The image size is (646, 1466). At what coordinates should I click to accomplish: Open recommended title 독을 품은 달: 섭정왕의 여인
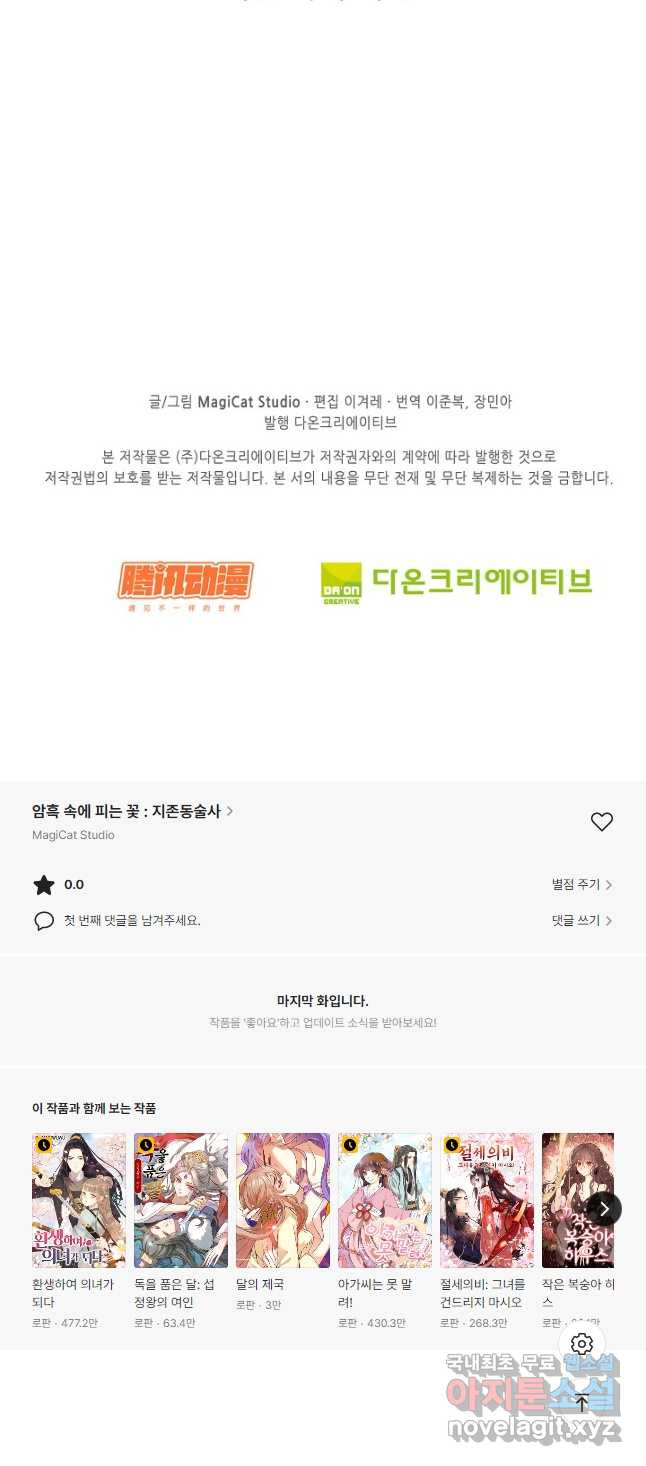pos(181,1200)
